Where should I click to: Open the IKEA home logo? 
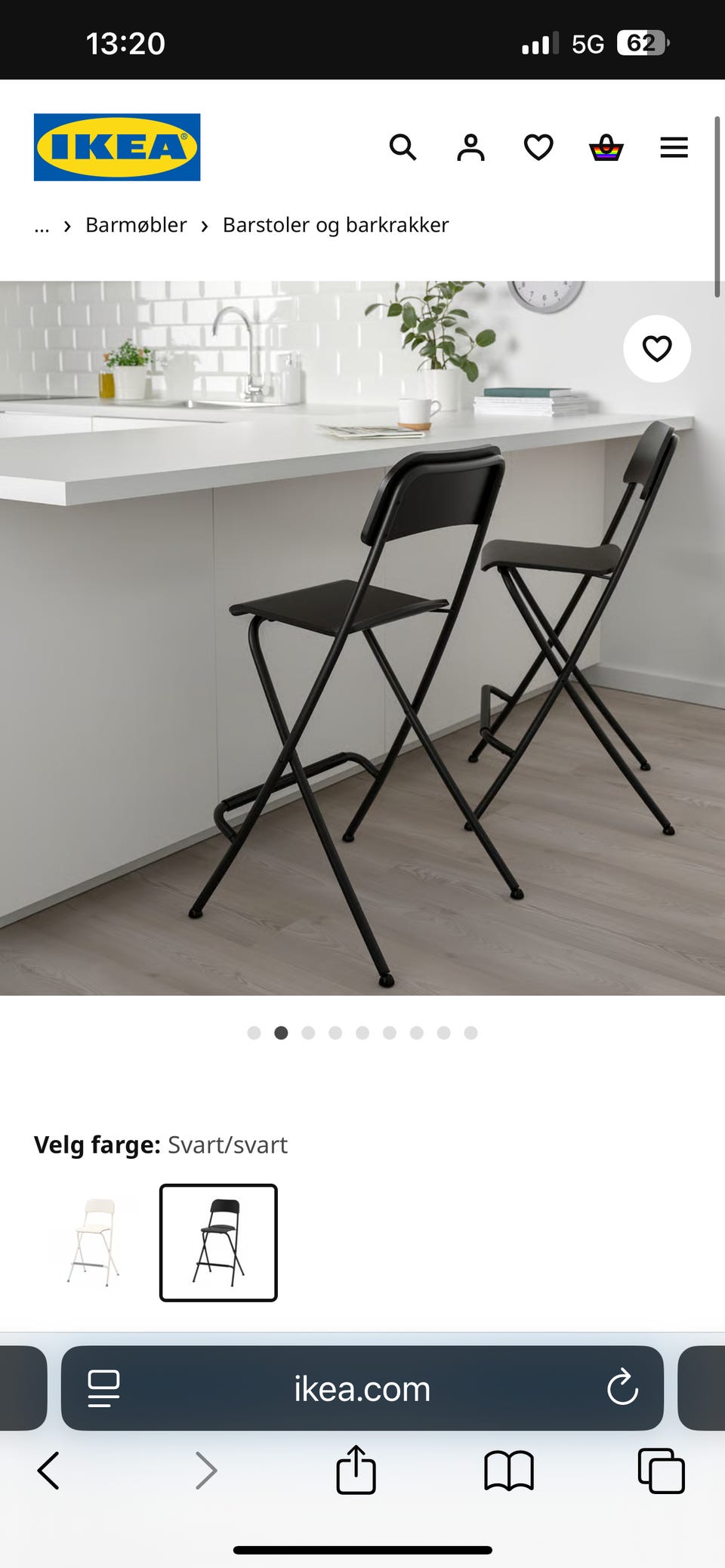(117, 147)
